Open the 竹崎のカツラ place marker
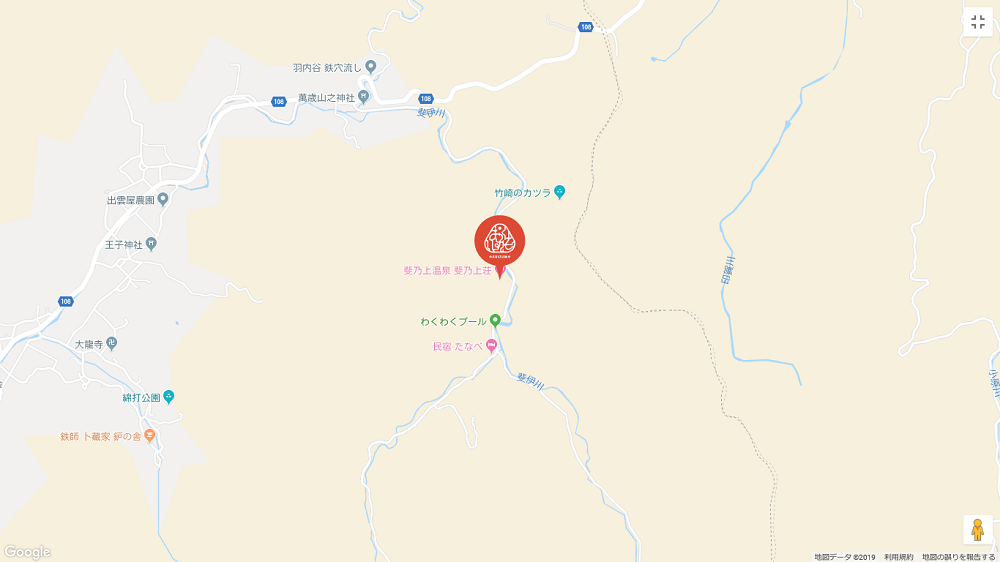This screenshot has height=562, width=1000. 560,191
